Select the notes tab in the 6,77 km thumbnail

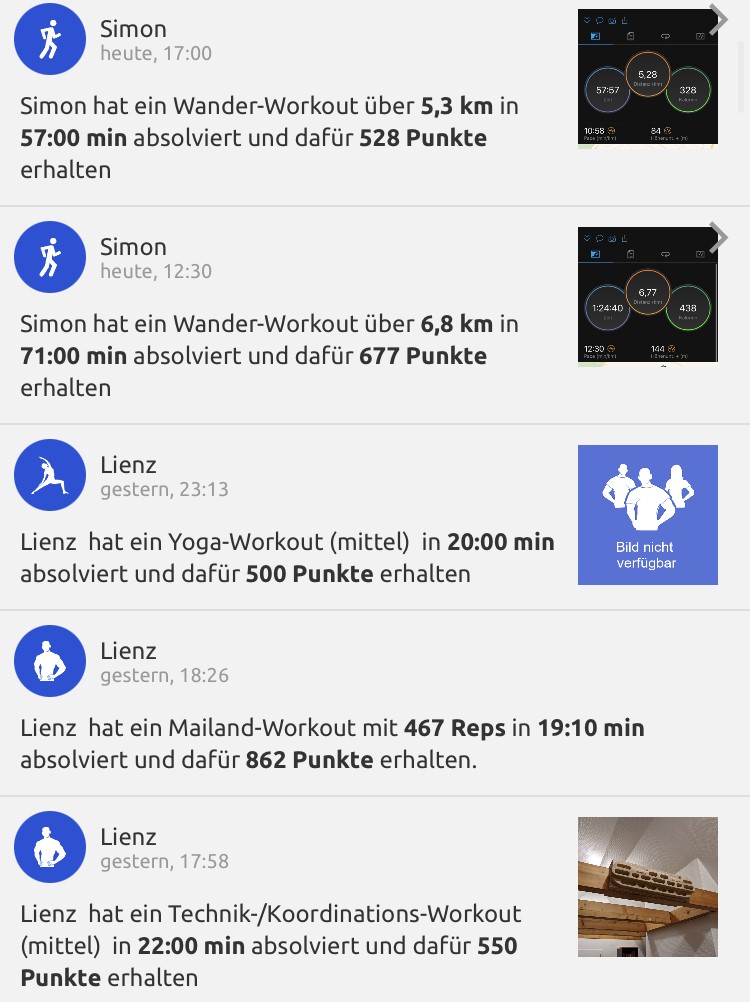(630, 254)
